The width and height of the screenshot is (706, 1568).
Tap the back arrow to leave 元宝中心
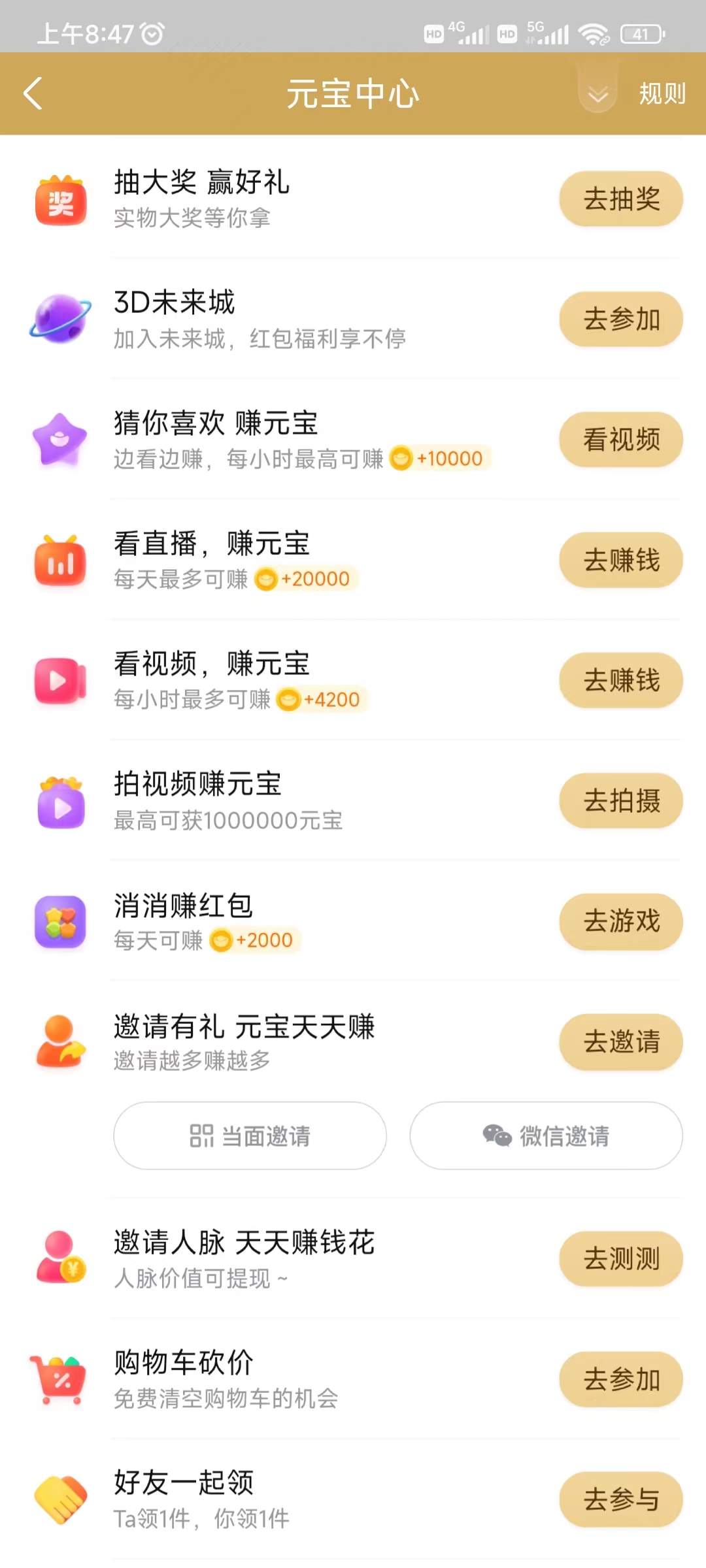(33, 93)
